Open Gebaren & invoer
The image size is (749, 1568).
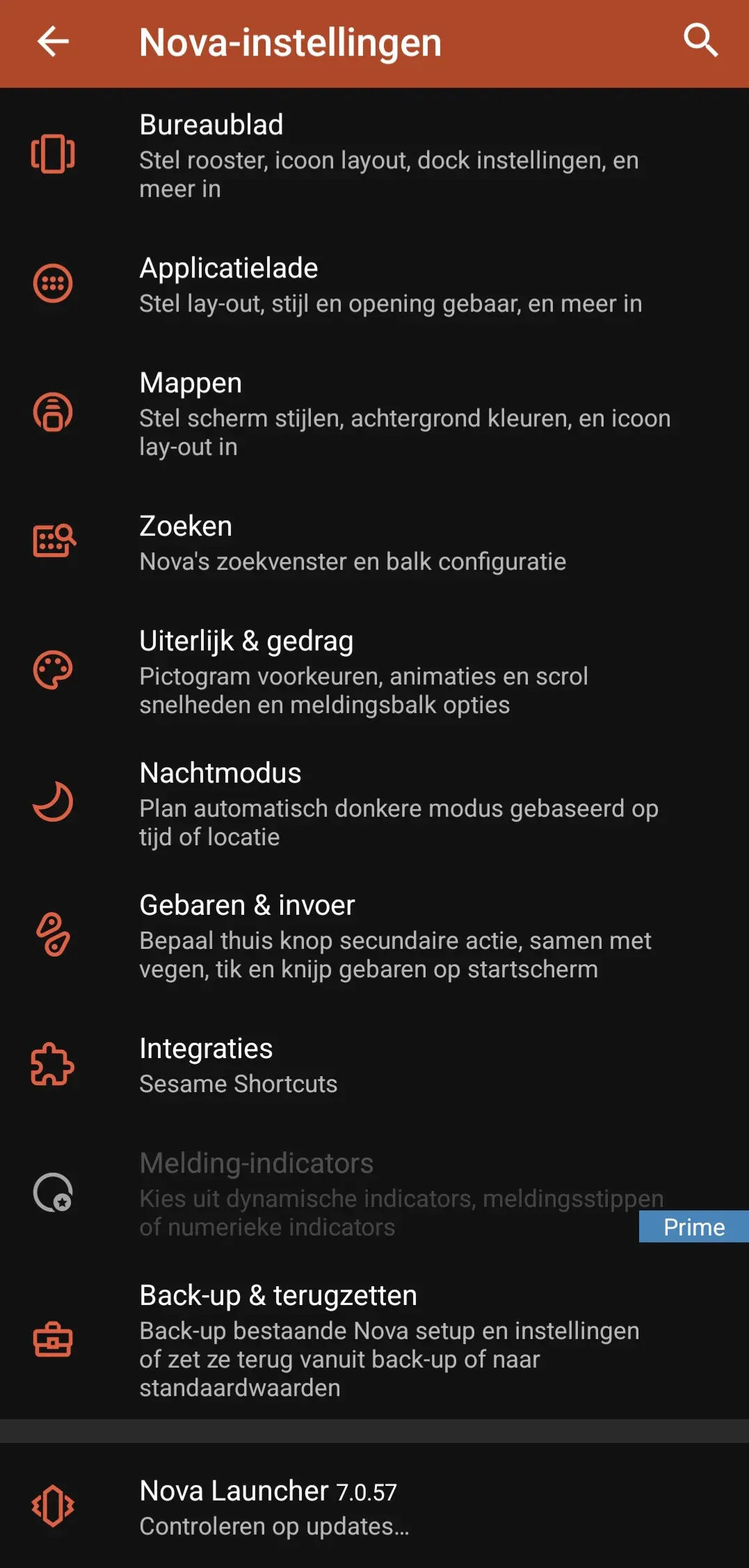click(x=374, y=936)
